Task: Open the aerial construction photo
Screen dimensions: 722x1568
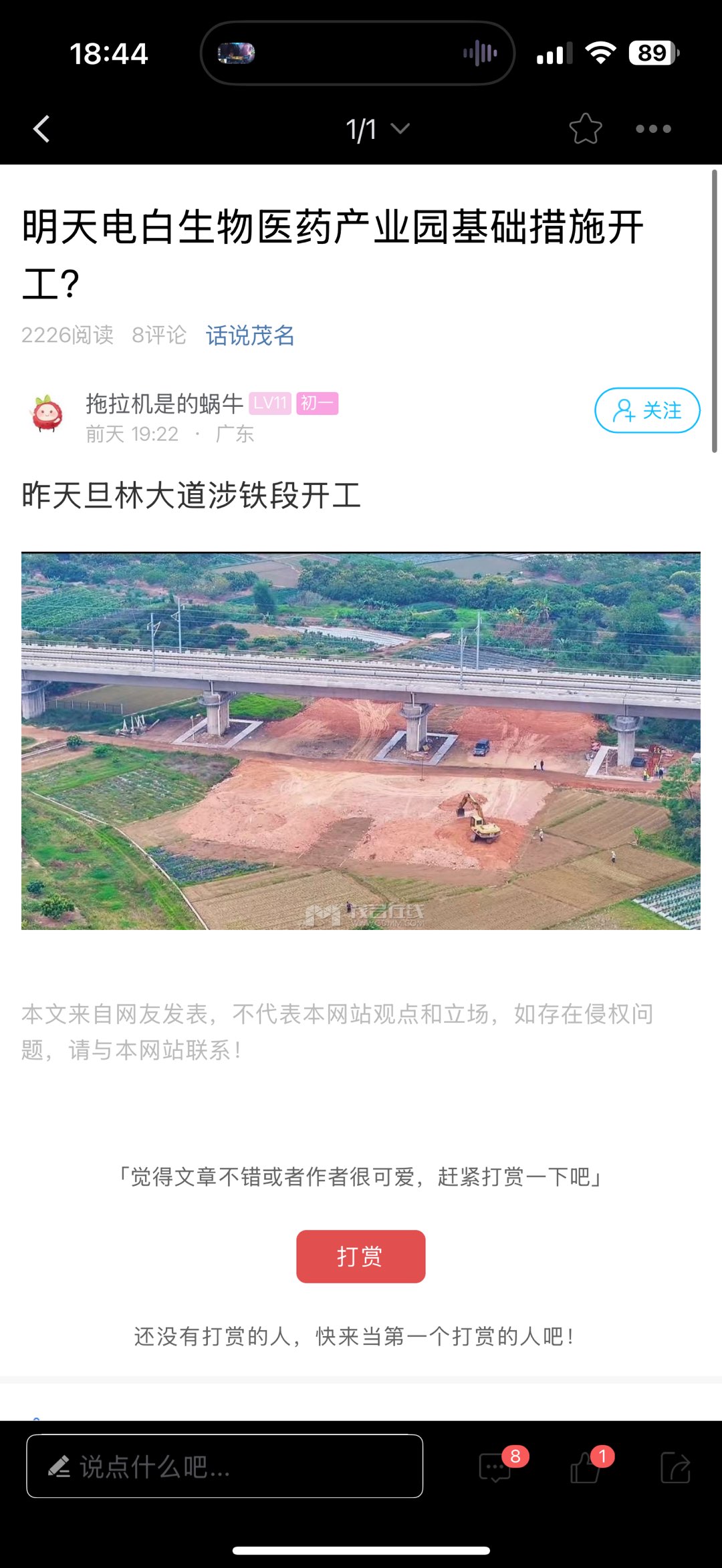Action: point(361,740)
